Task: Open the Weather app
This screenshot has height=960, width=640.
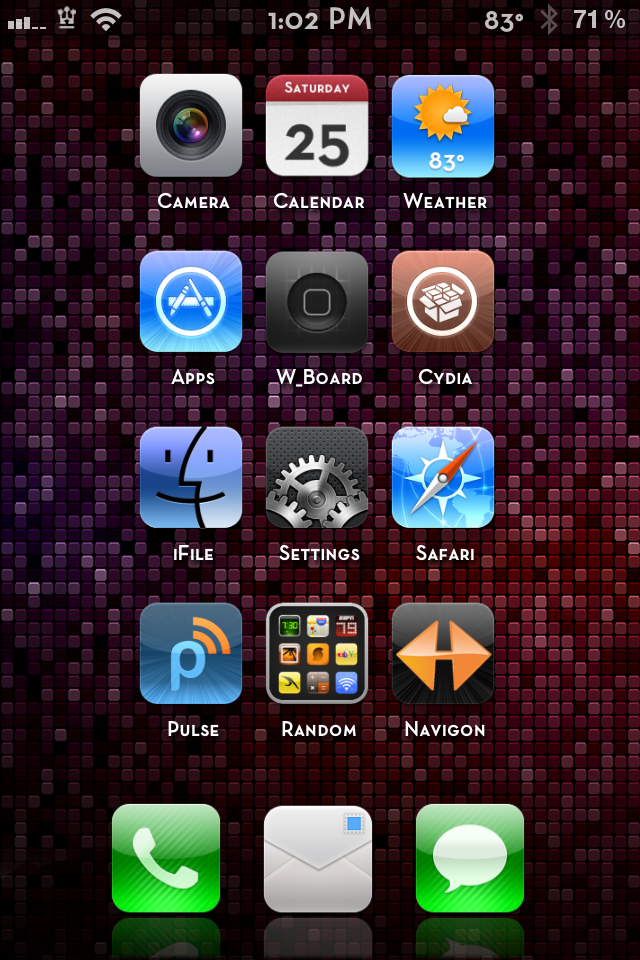Action: [x=443, y=126]
